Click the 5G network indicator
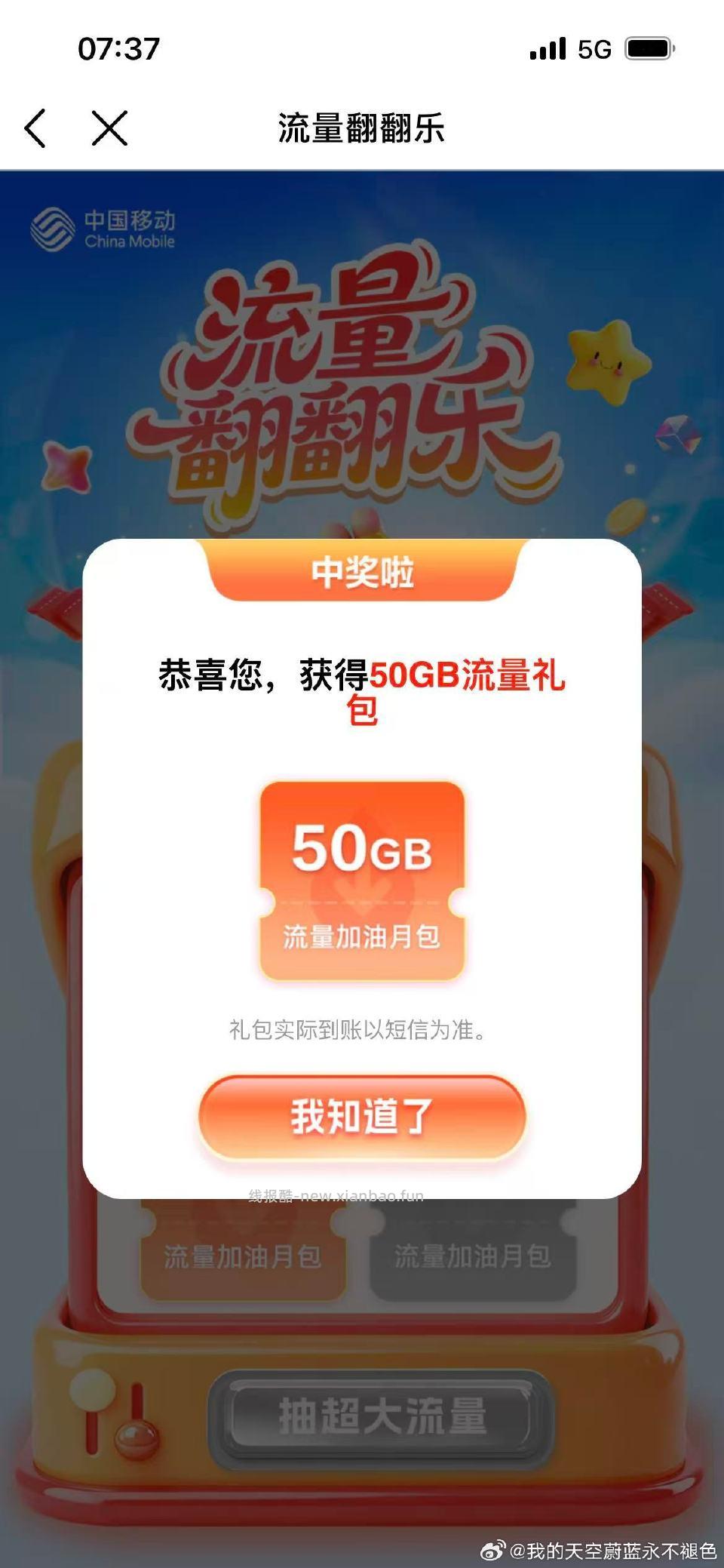This screenshot has height=1568, width=724. coord(596,47)
